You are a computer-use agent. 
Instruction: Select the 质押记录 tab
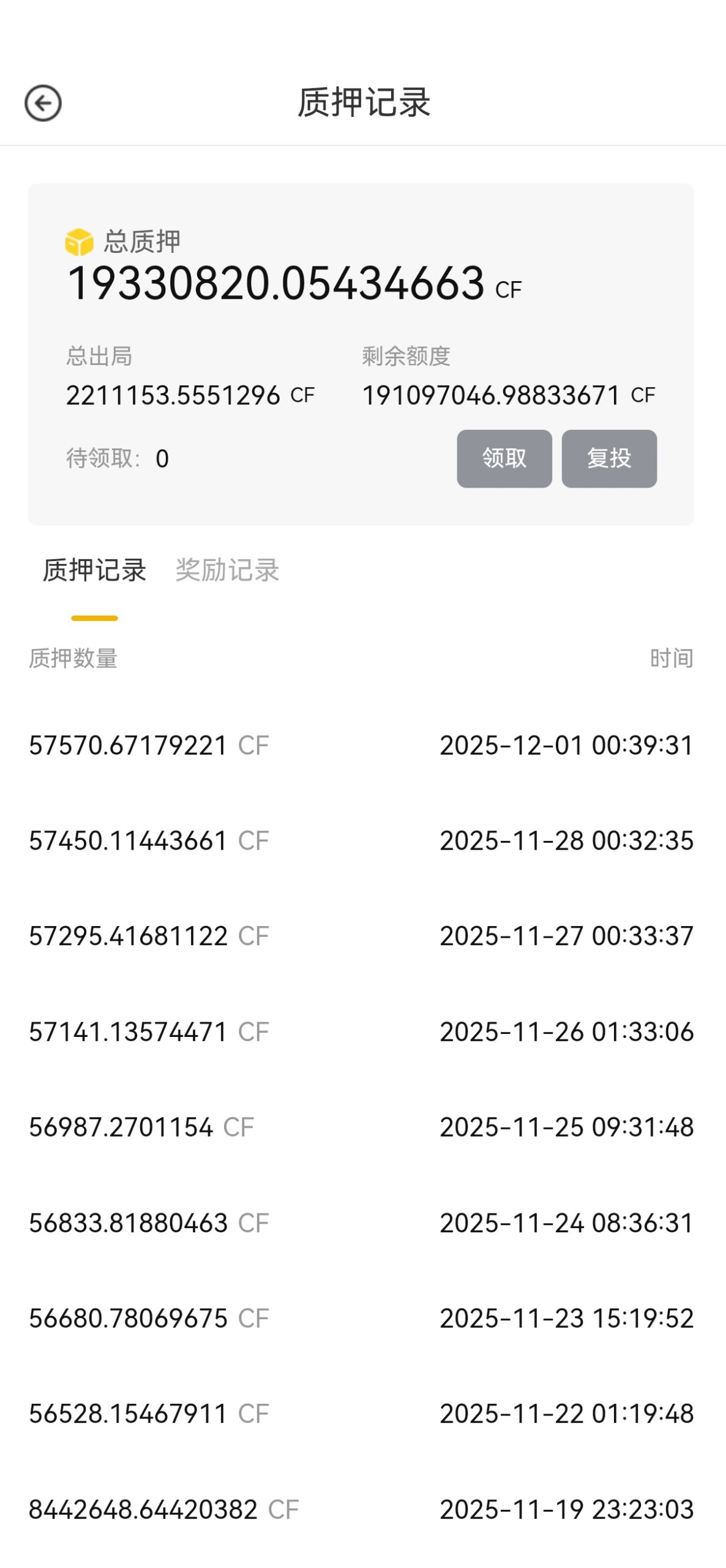click(94, 570)
